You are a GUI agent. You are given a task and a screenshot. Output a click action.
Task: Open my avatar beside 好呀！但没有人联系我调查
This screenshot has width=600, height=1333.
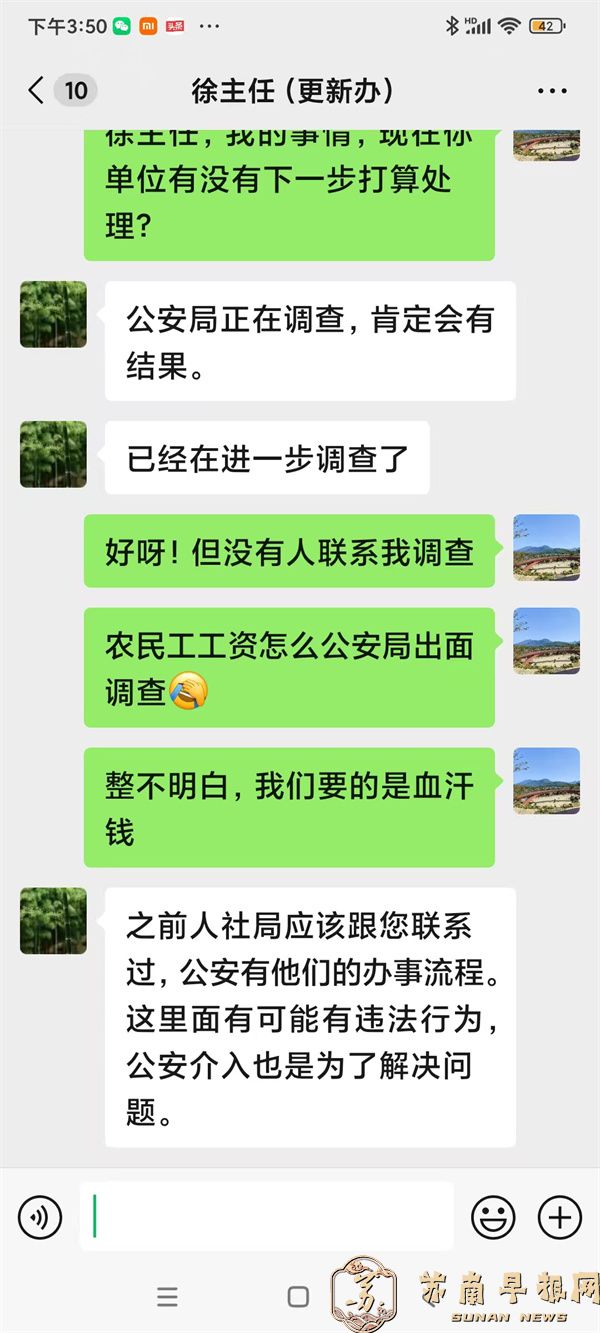point(546,547)
